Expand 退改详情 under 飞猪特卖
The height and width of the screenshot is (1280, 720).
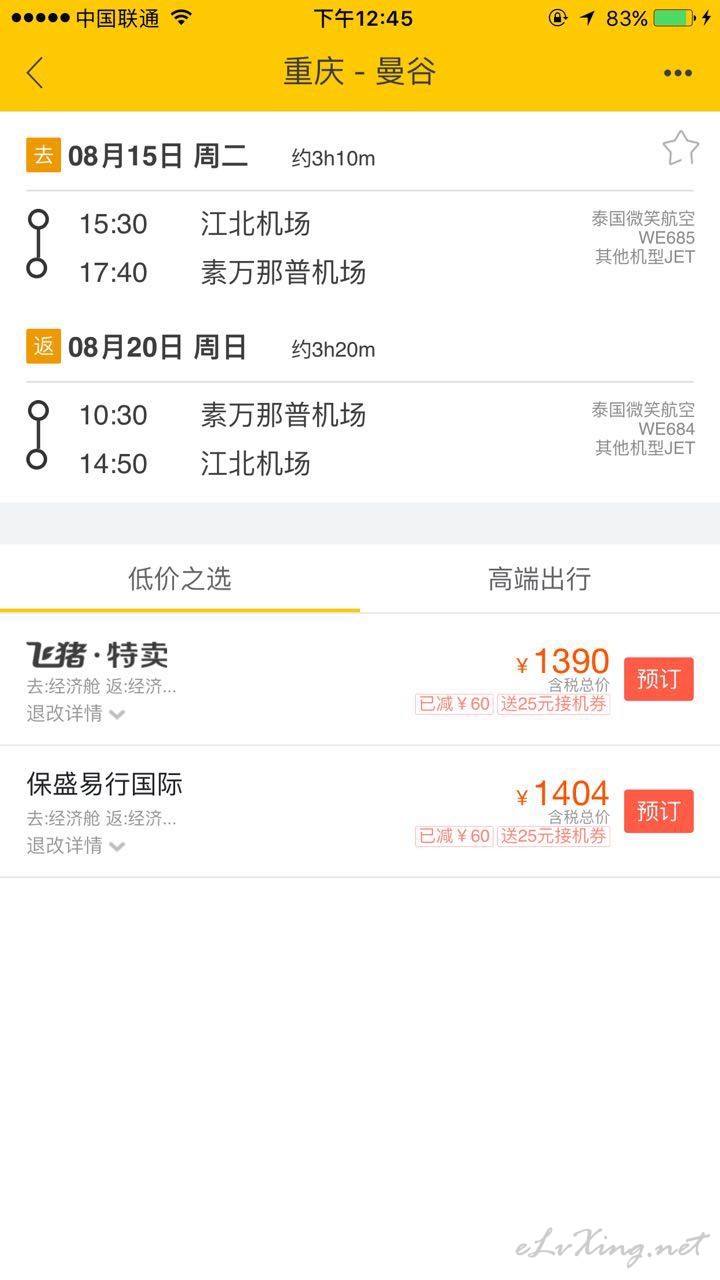click(76, 714)
